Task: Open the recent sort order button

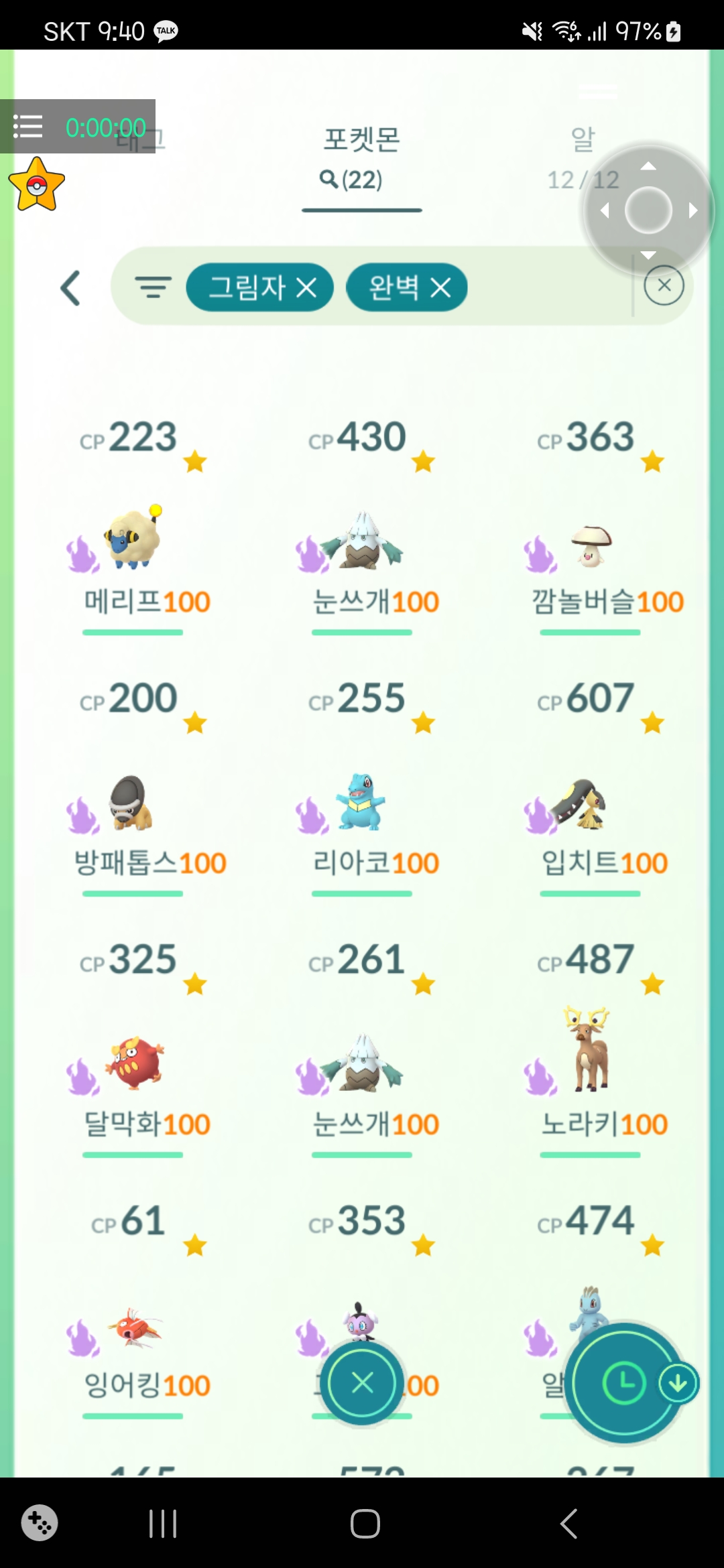Action: (x=623, y=1382)
